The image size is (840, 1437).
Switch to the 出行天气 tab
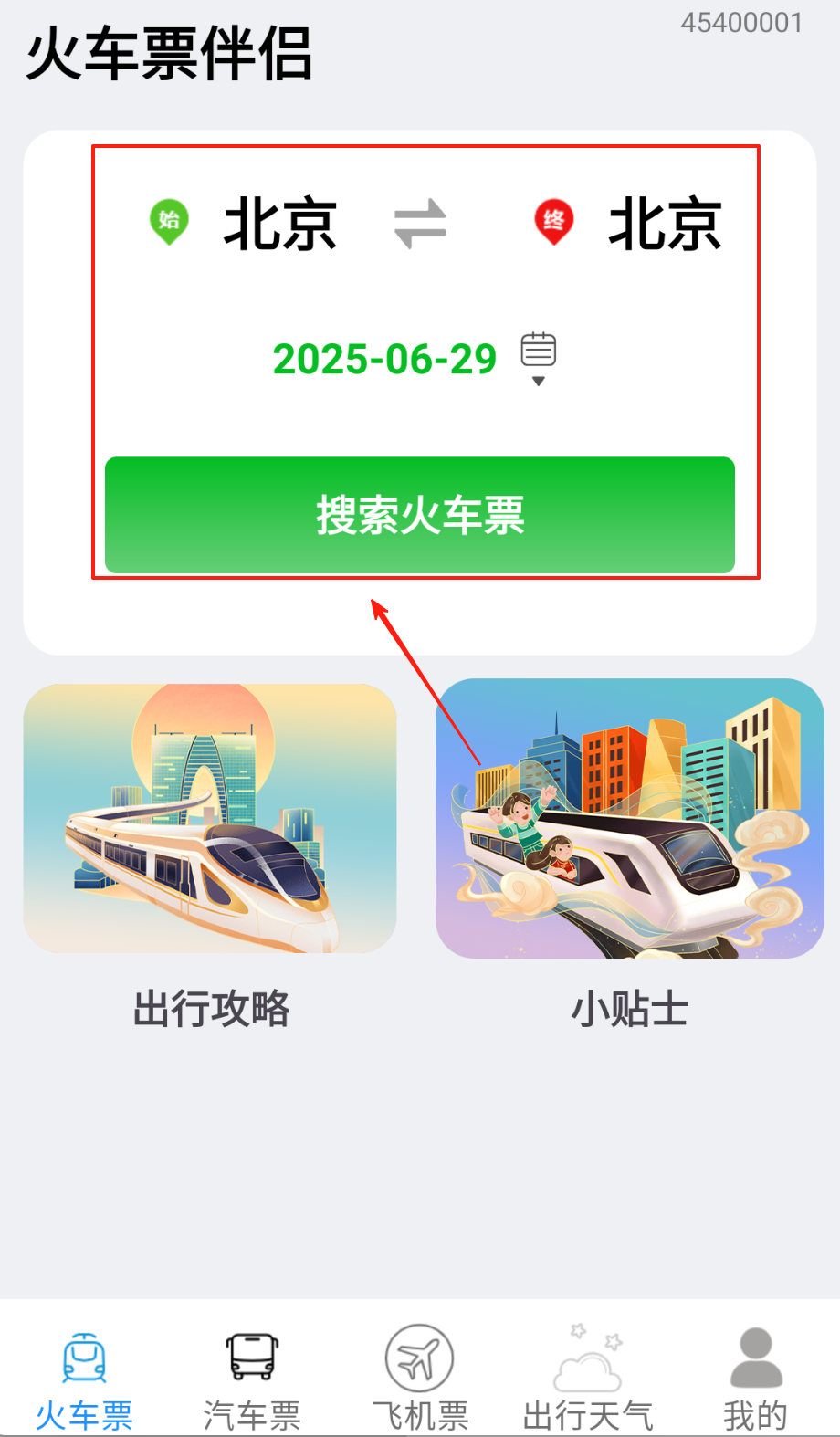pyautogui.click(x=588, y=1379)
